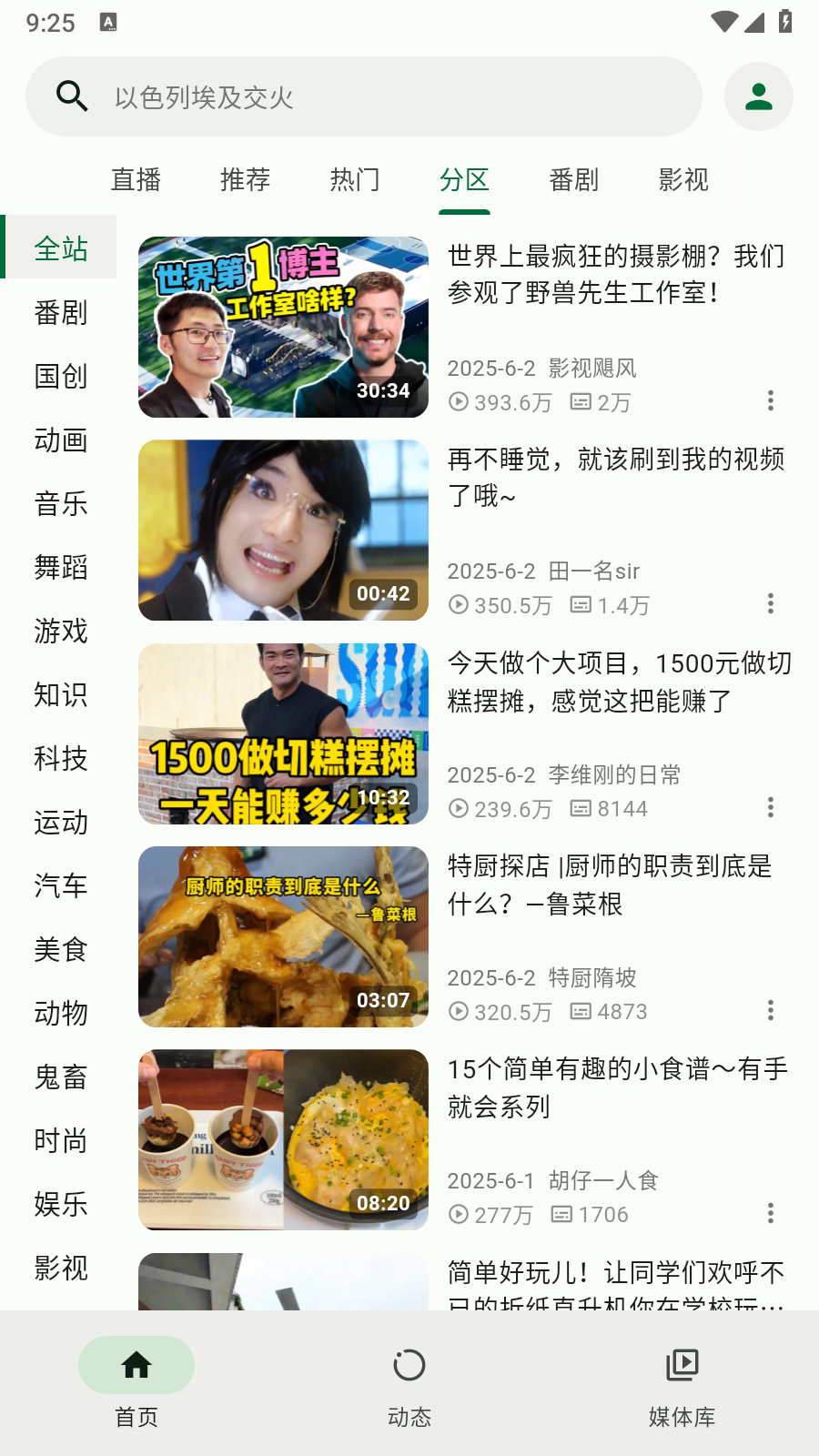This screenshot has width=819, height=1456.
Task: Switch sidebar category to 音乐
Action: click(60, 504)
